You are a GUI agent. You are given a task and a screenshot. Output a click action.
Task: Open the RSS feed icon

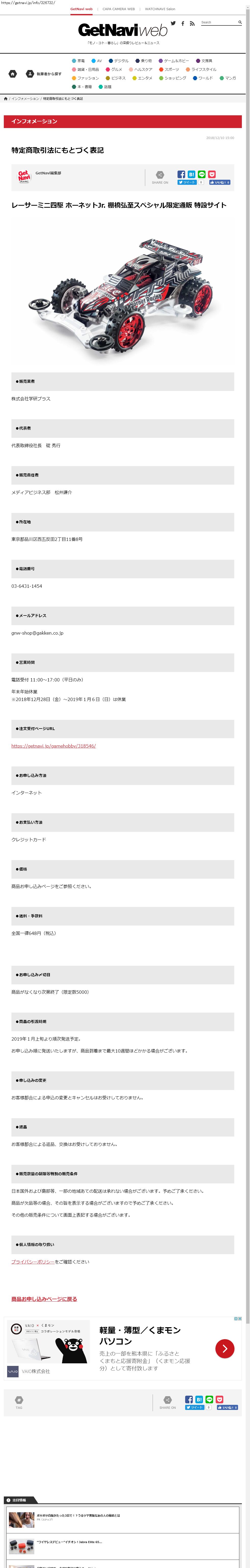tap(192, 24)
